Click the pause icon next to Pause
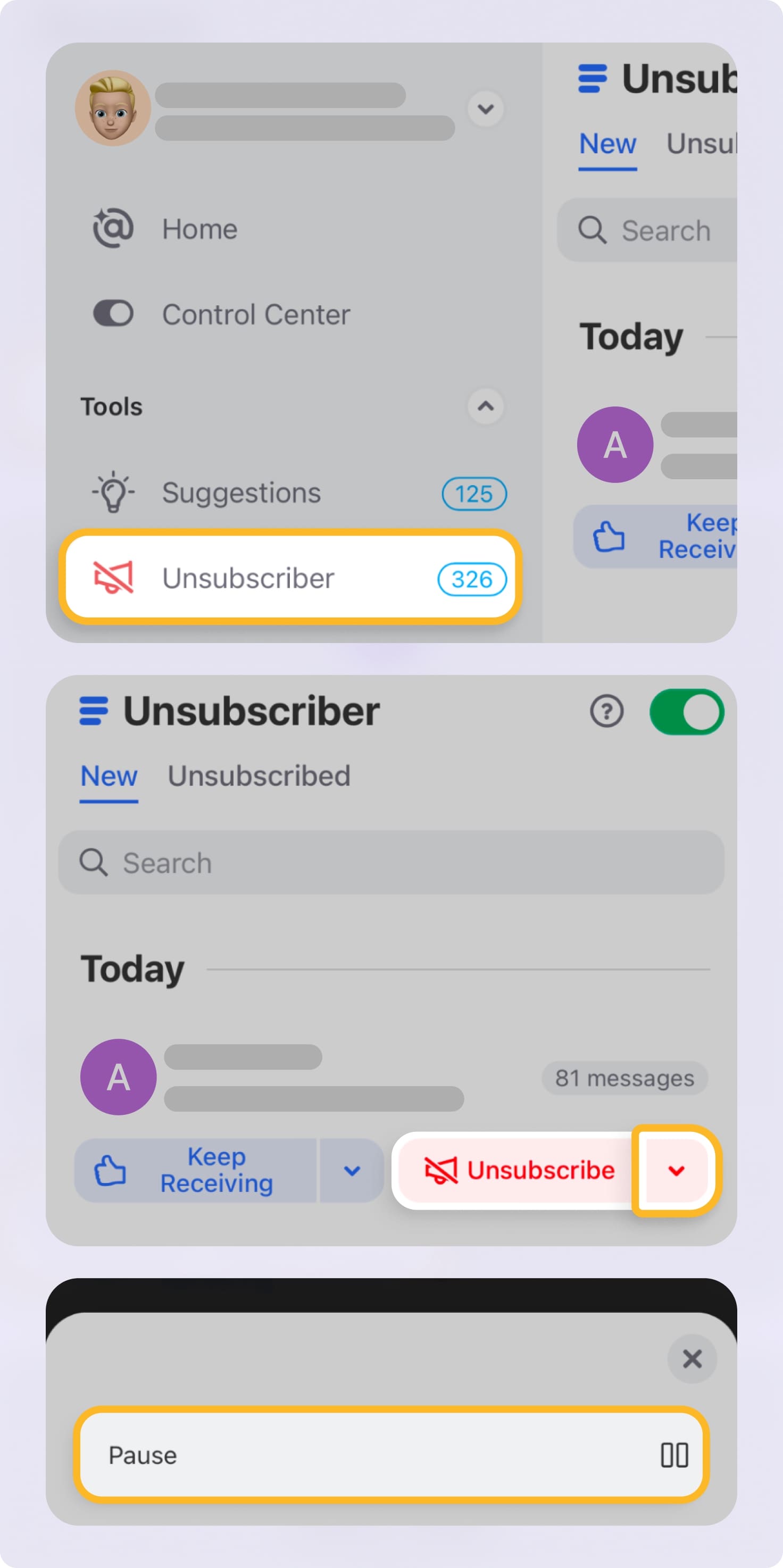This screenshot has height=1568, width=783. pyautogui.click(x=674, y=1456)
